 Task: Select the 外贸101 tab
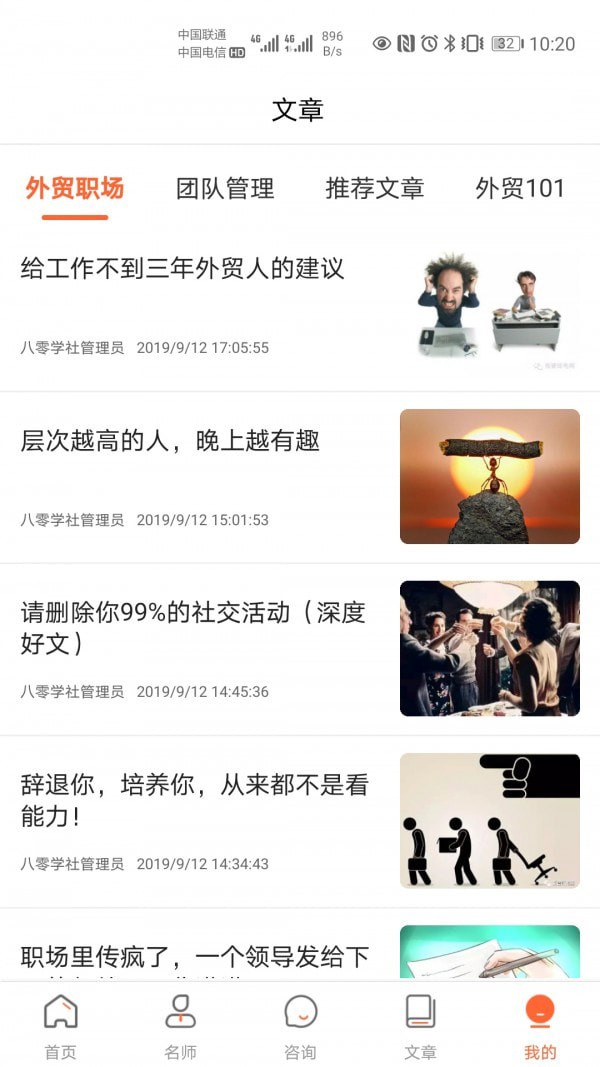click(520, 188)
